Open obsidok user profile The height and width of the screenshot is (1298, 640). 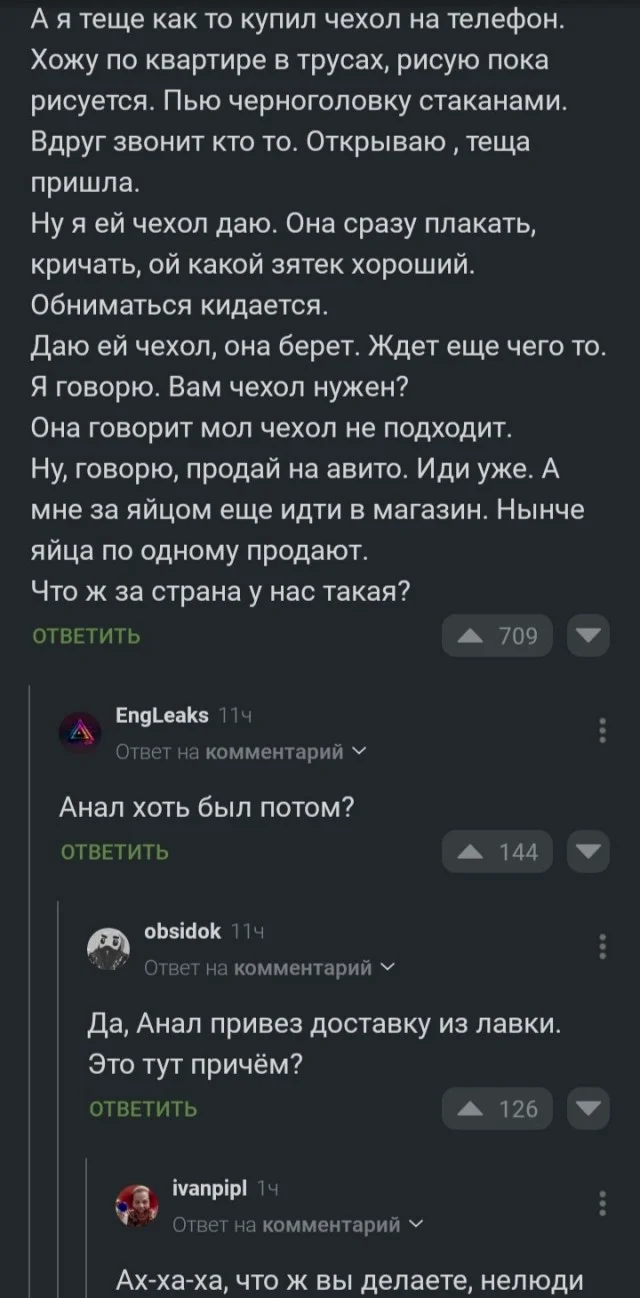coord(182,930)
